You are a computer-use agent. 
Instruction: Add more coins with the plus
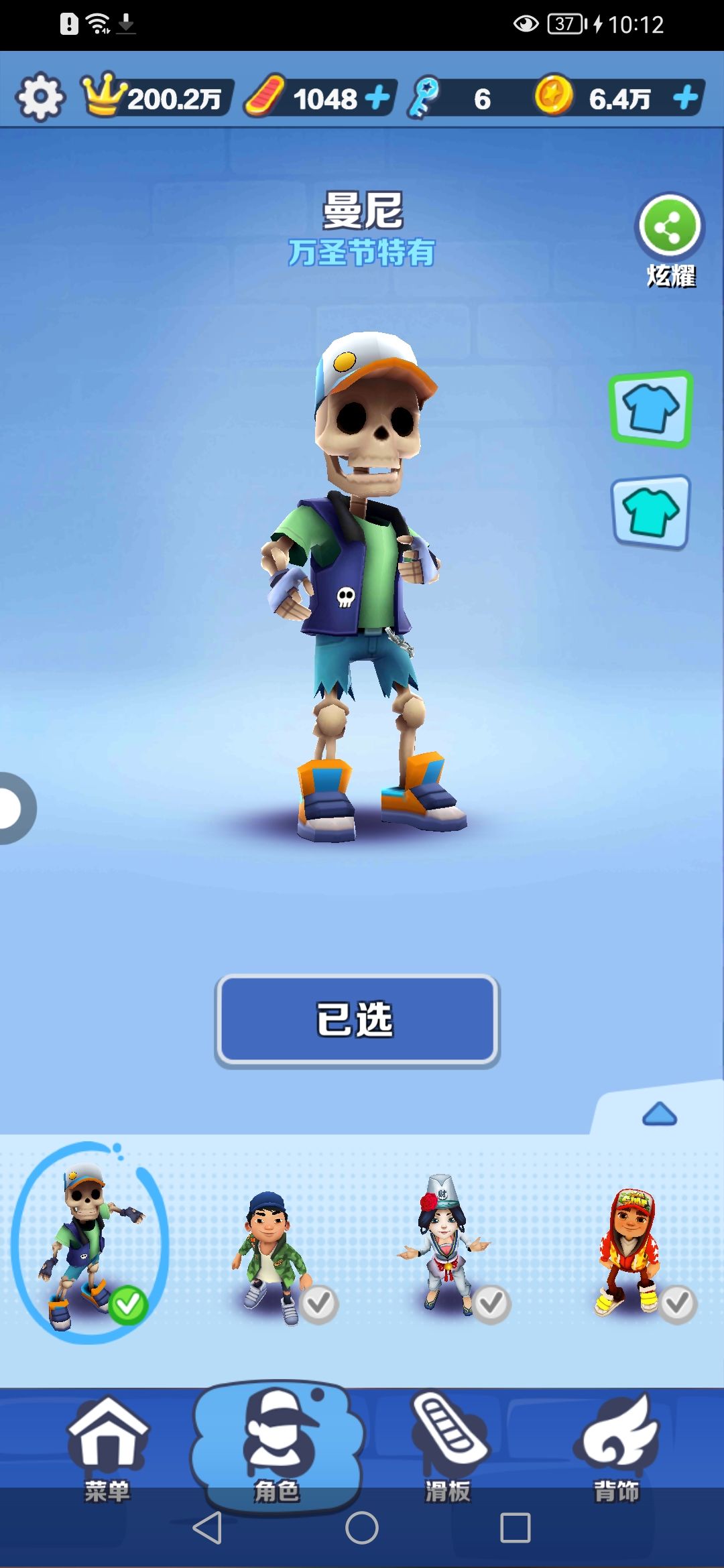[685, 98]
